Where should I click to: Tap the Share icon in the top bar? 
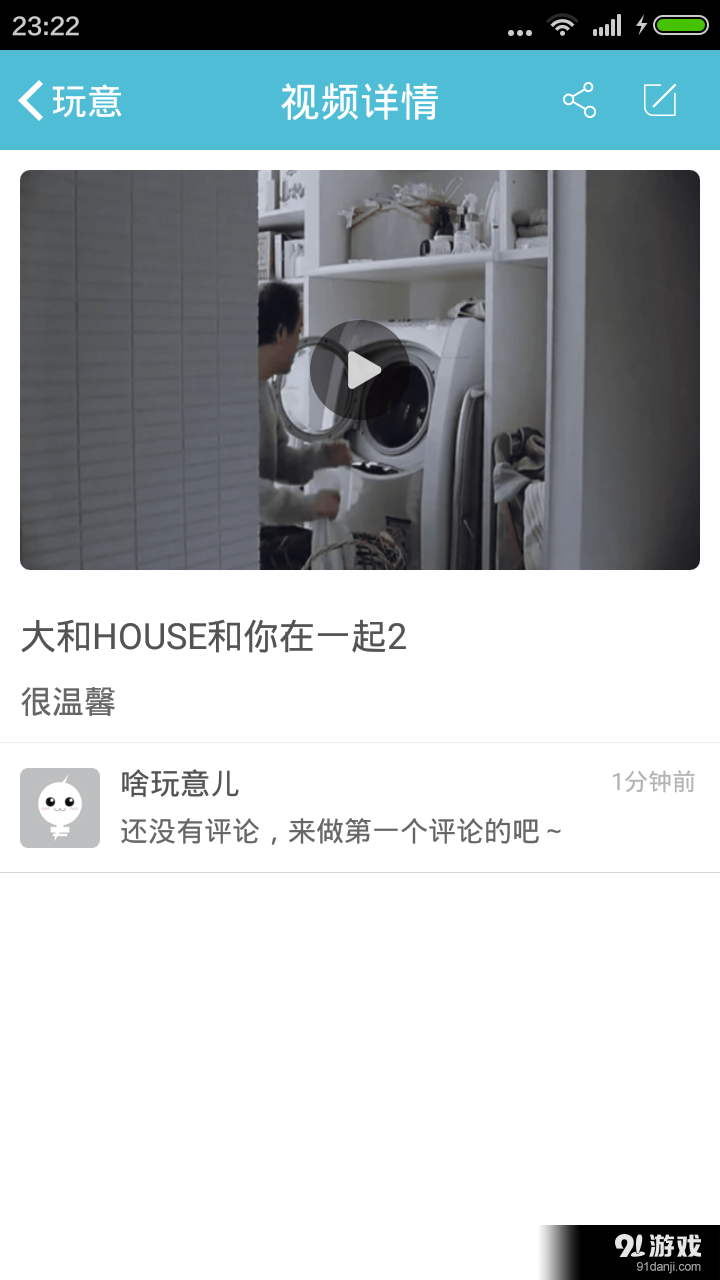[x=580, y=100]
